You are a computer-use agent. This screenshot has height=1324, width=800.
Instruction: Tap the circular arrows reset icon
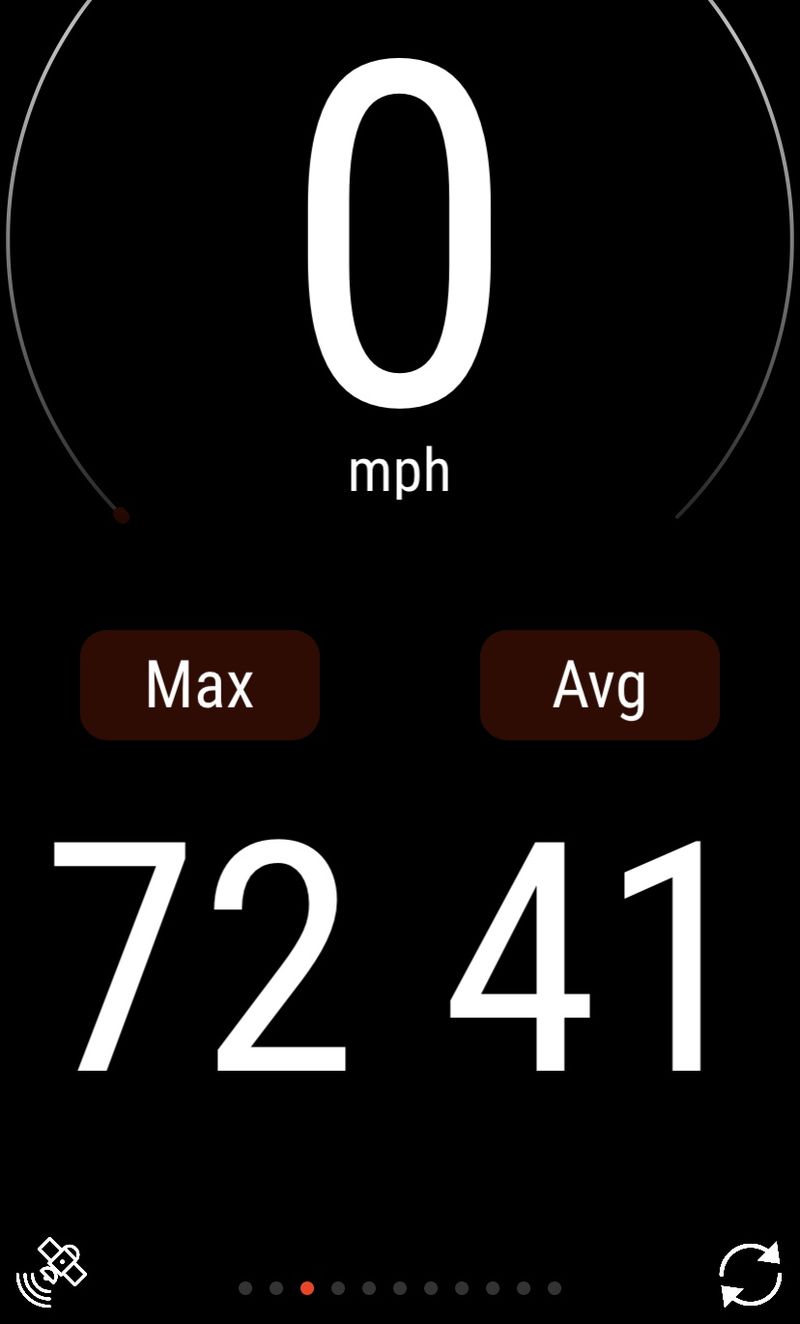[x=750, y=1274]
